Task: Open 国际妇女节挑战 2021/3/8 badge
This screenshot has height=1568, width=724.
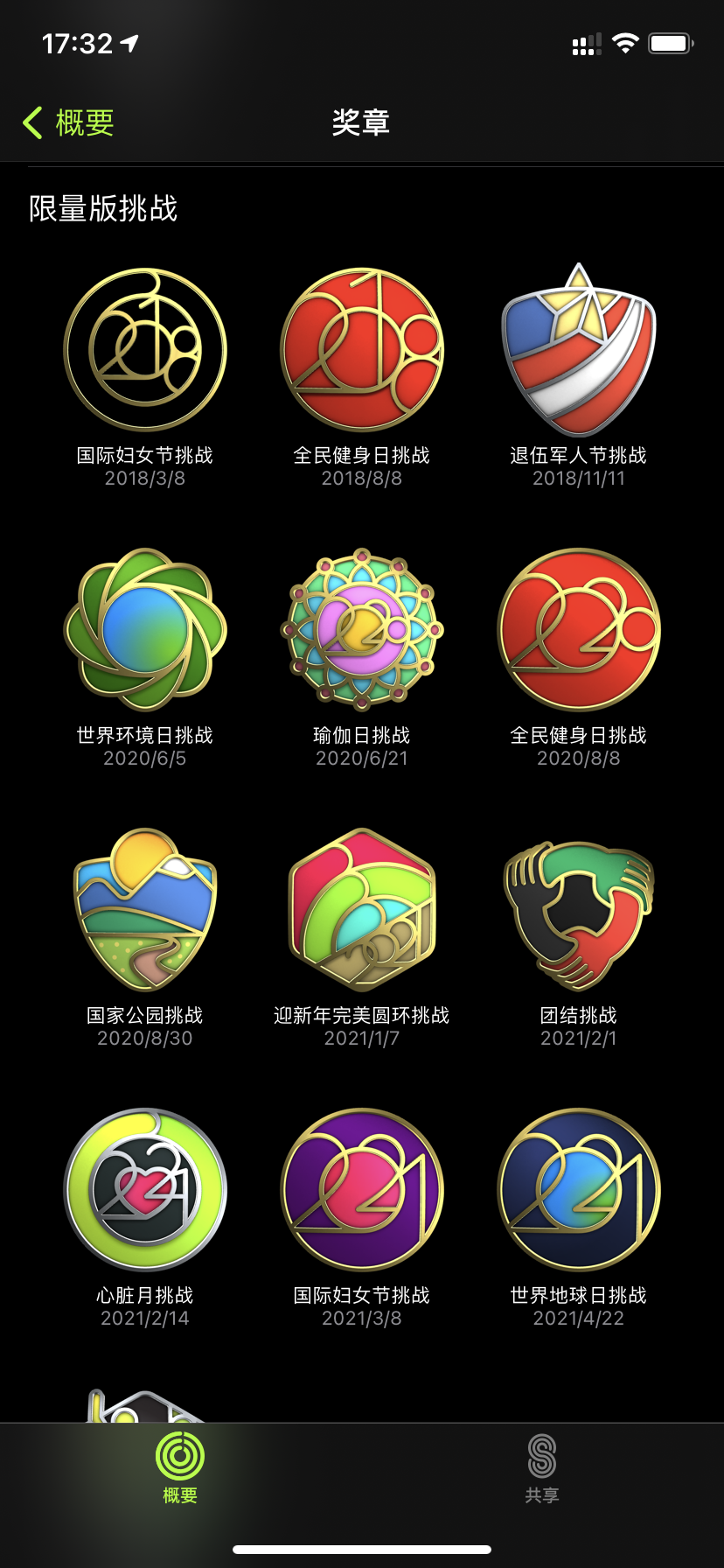Action: pyautogui.click(x=362, y=1190)
